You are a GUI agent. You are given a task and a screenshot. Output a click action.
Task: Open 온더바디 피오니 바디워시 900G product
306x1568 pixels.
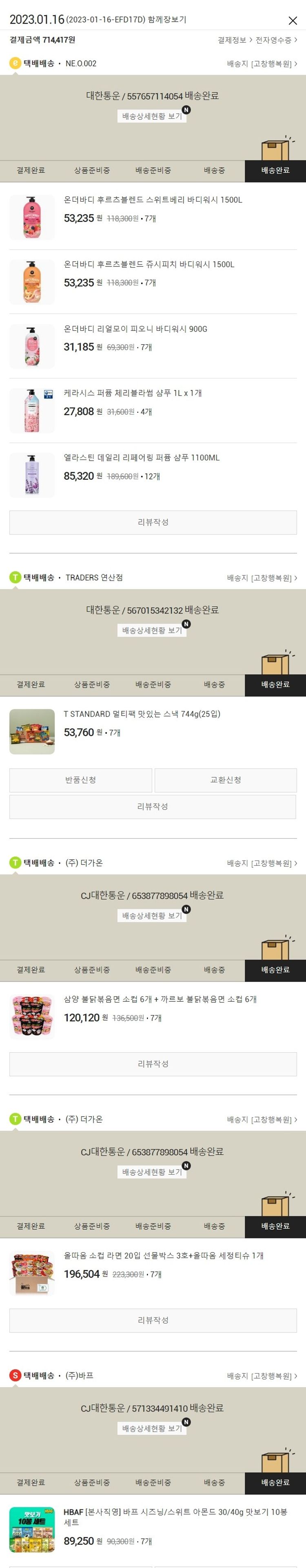135,329
